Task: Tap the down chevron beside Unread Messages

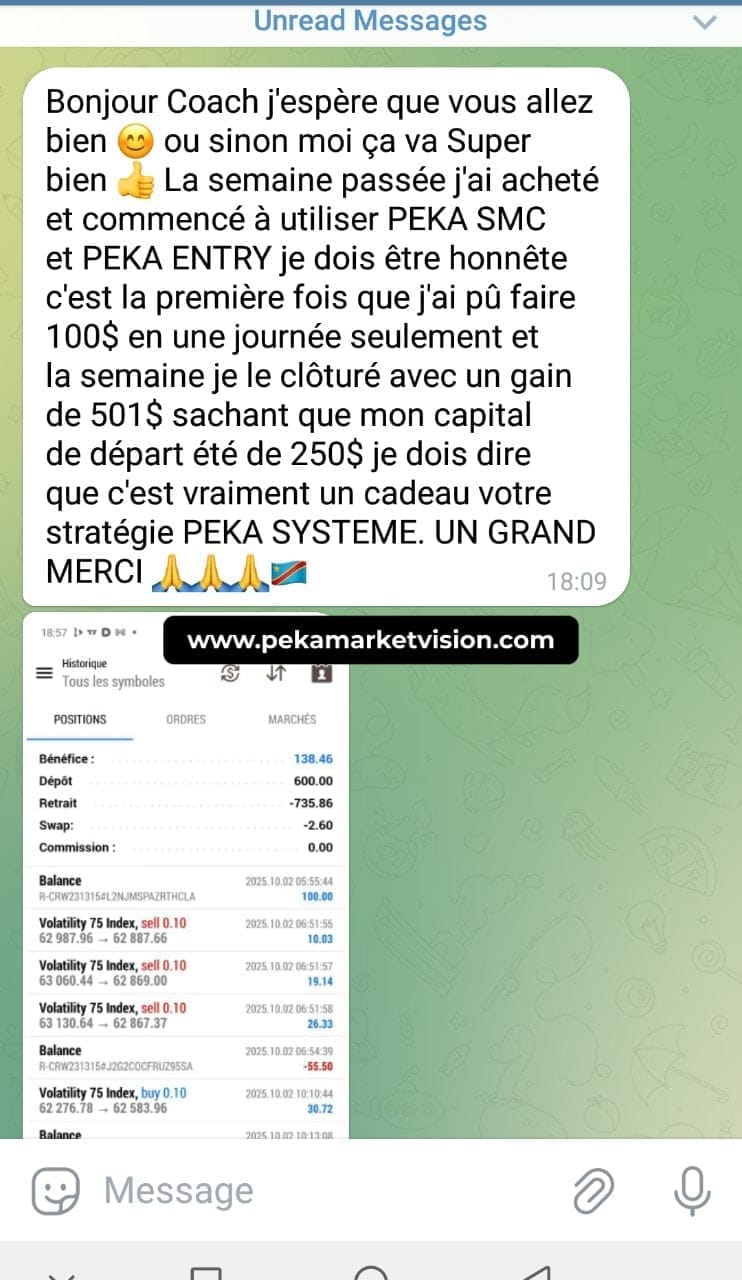Action: (x=705, y=21)
